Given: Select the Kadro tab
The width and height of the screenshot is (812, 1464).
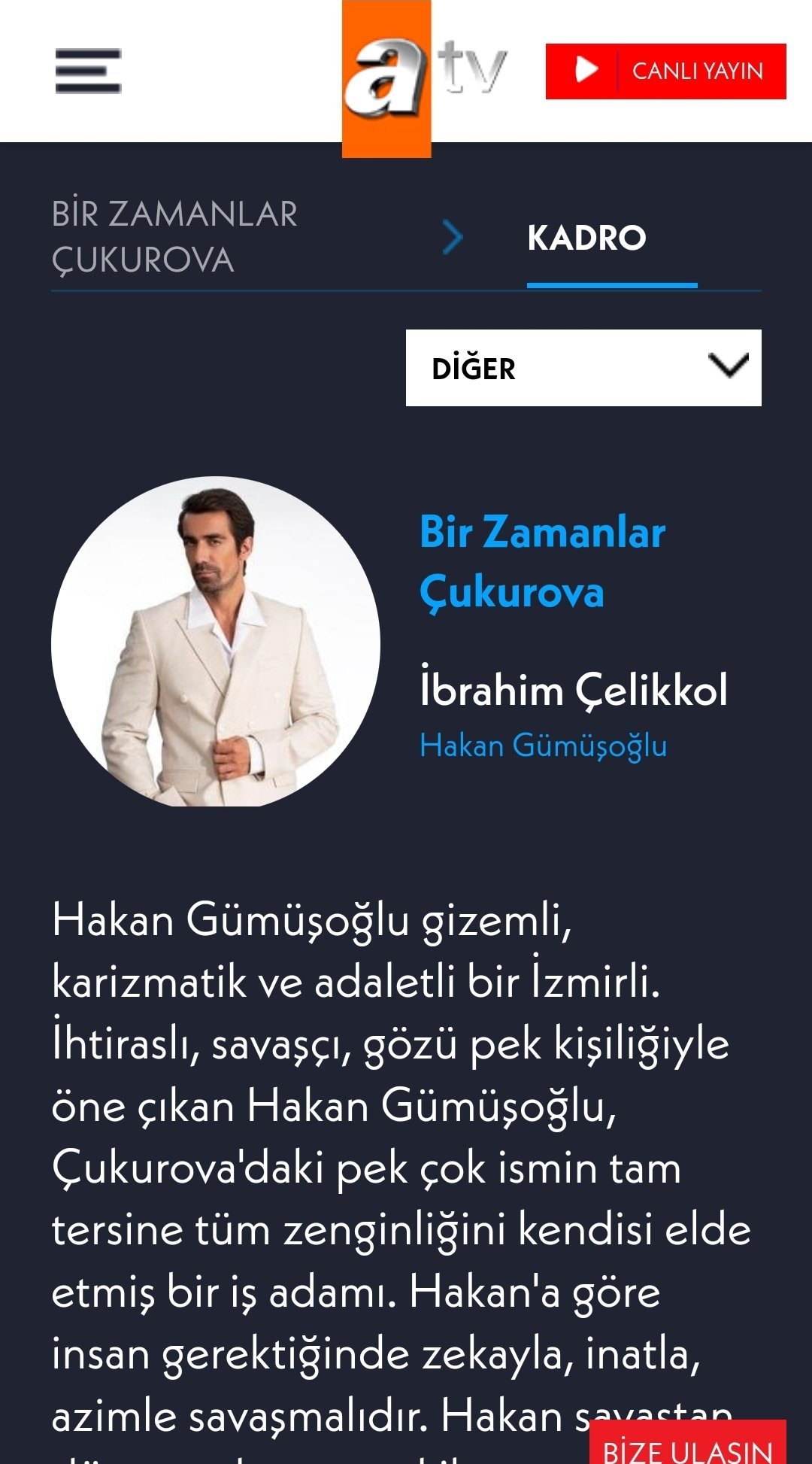Looking at the screenshot, I should (x=587, y=238).
